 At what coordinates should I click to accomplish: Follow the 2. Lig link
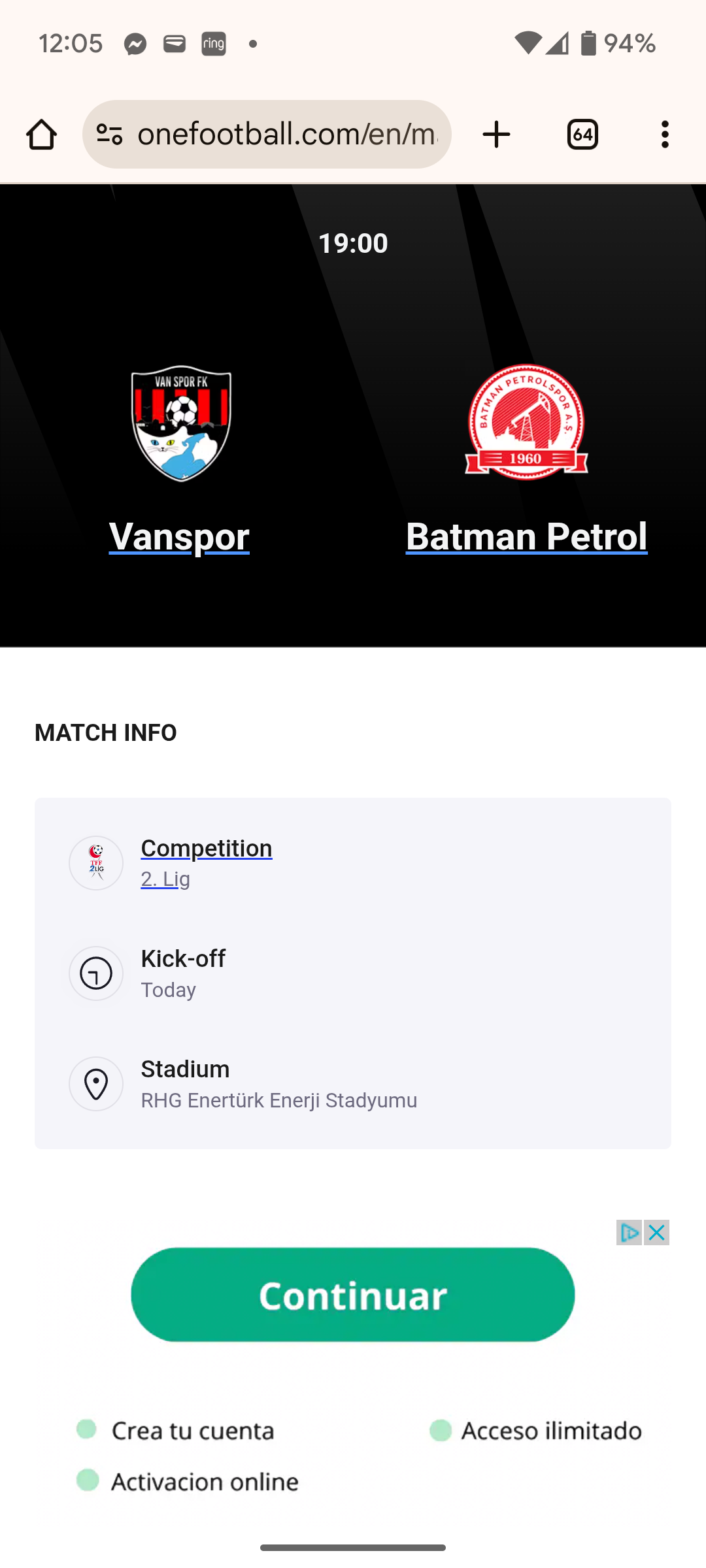click(x=165, y=879)
